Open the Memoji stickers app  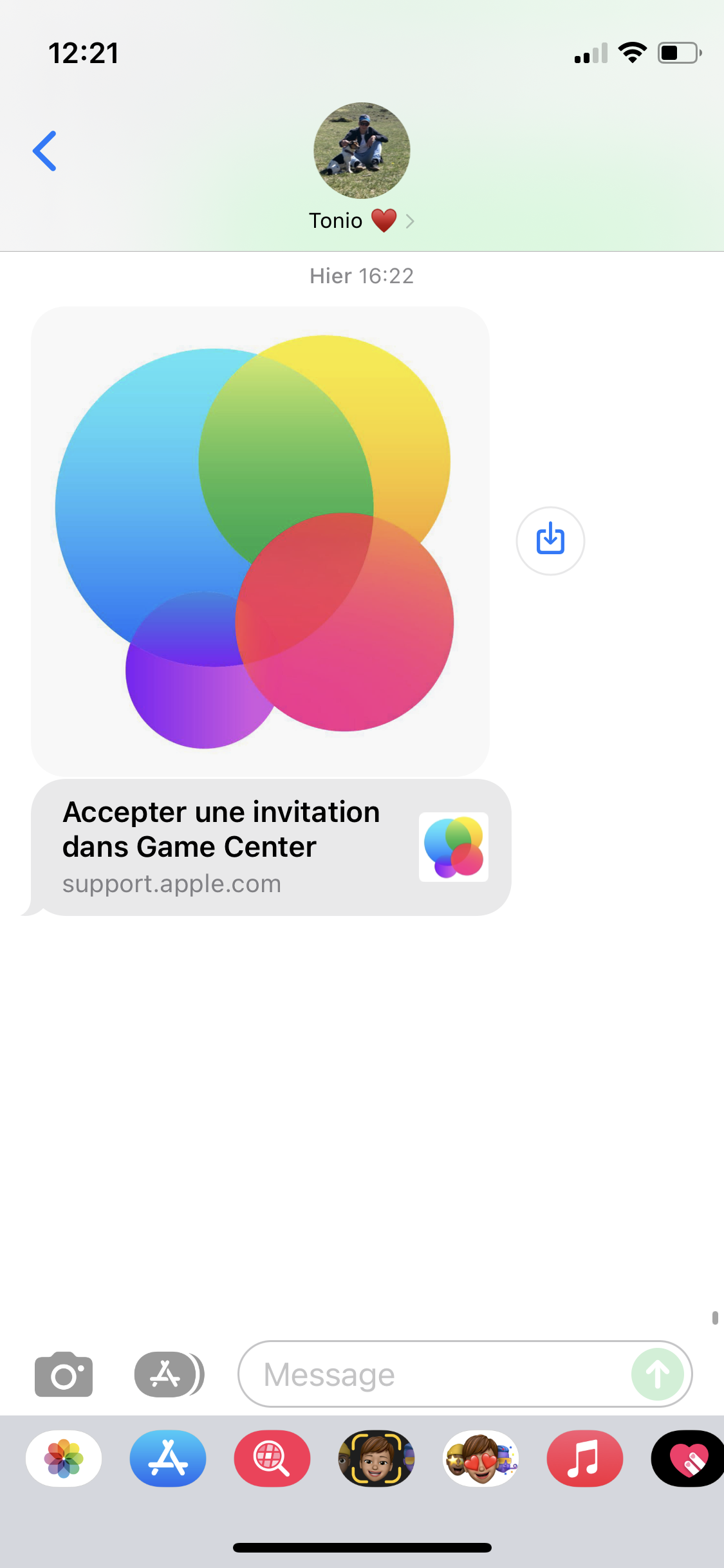coord(481,1459)
